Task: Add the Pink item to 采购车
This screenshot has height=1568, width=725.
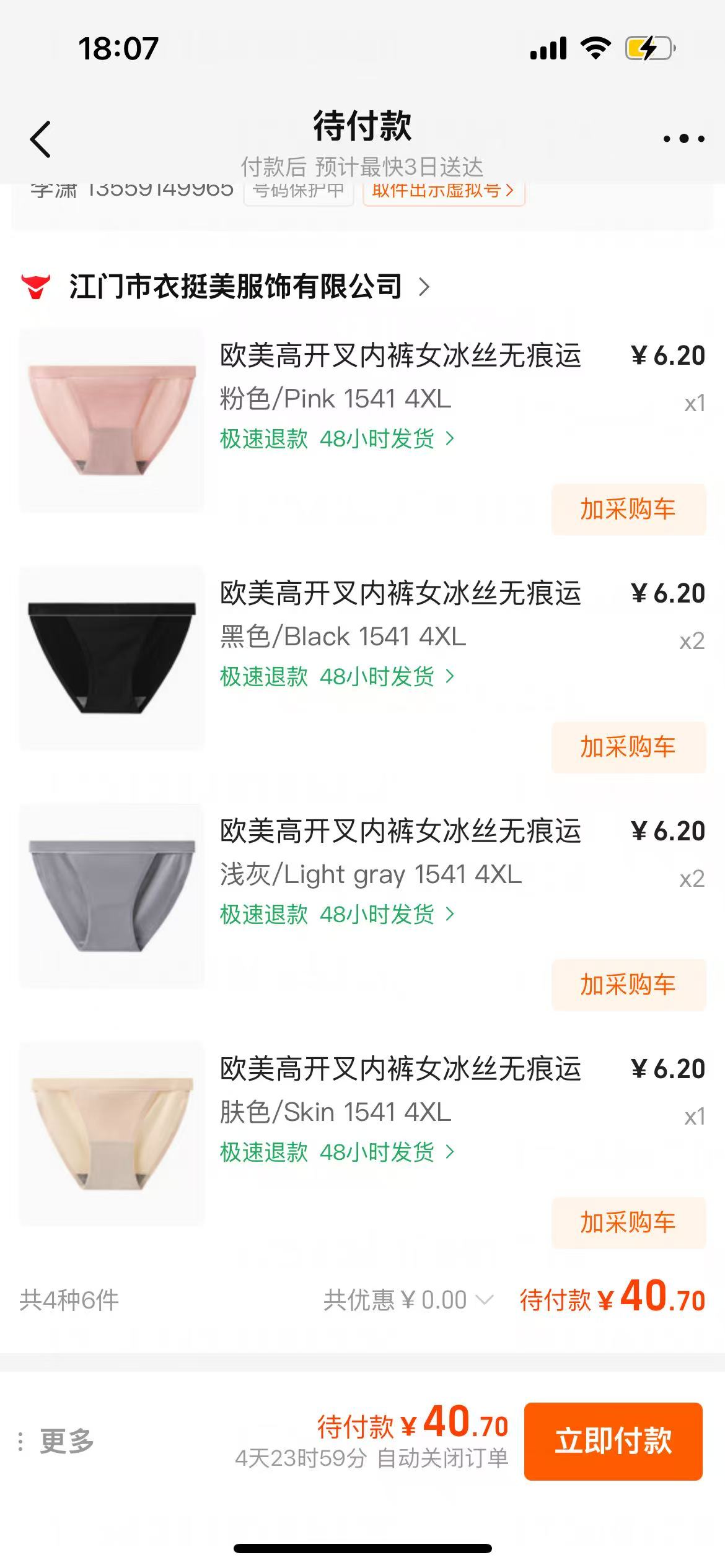Action: click(x=628, y=509)
